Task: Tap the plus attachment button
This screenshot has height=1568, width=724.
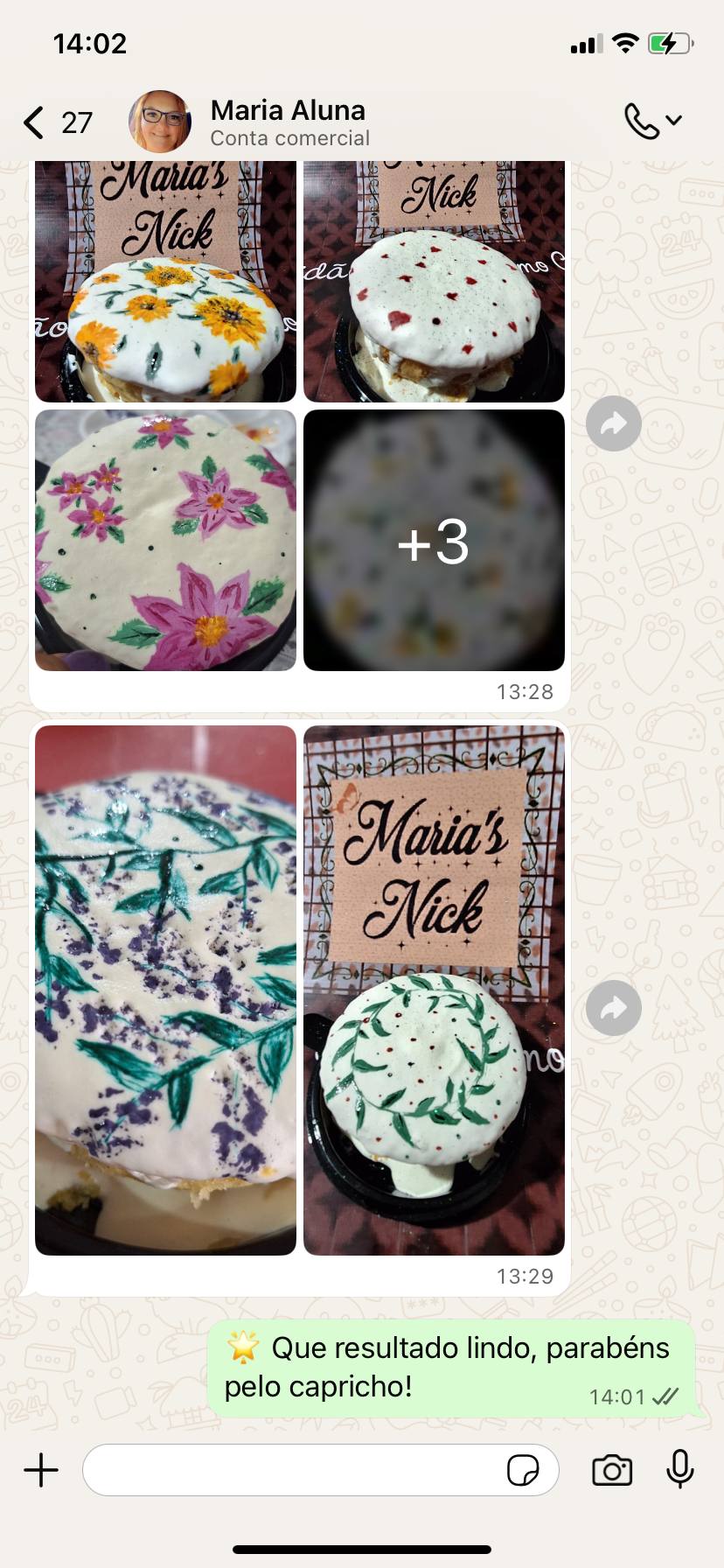Action: coord(41,1470)
